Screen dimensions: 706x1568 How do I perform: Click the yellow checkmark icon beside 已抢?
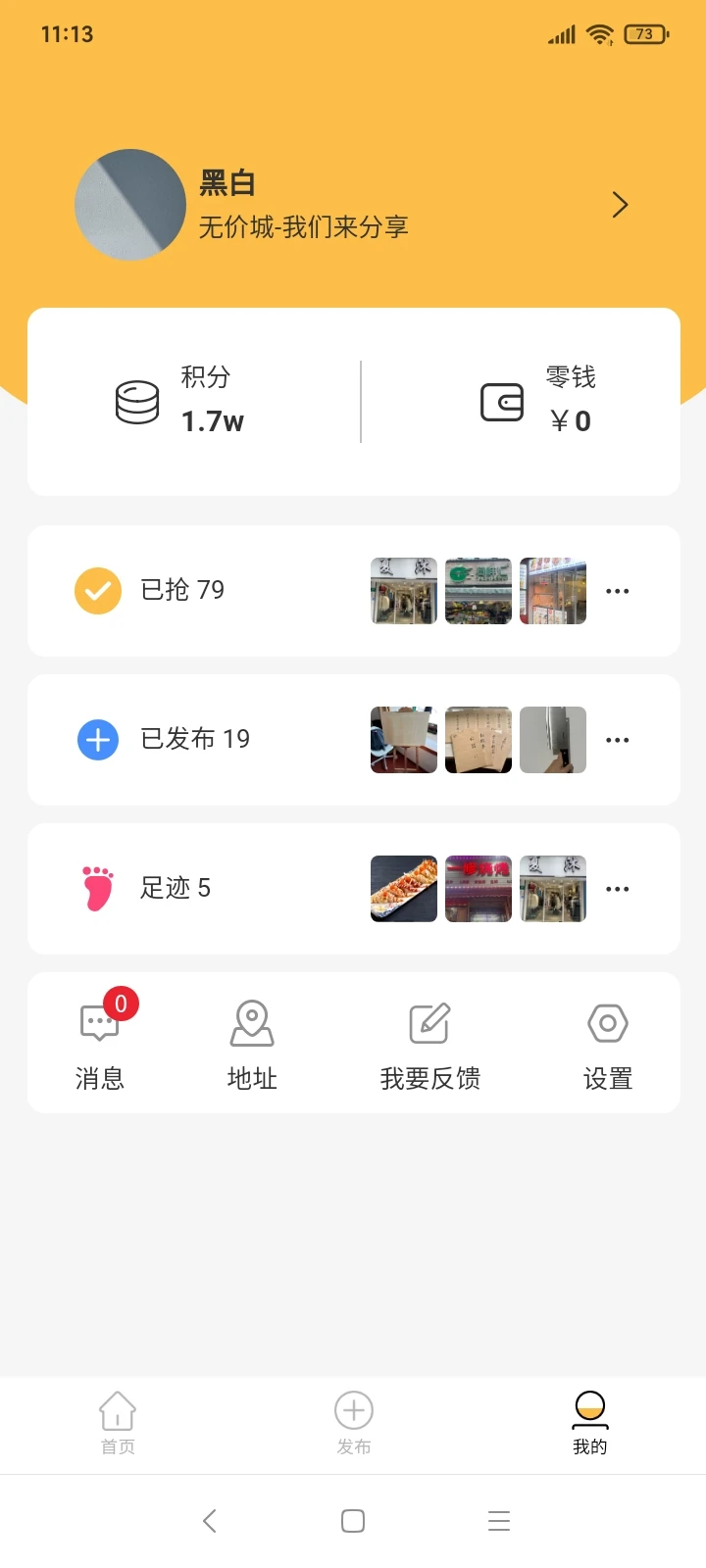96,590
